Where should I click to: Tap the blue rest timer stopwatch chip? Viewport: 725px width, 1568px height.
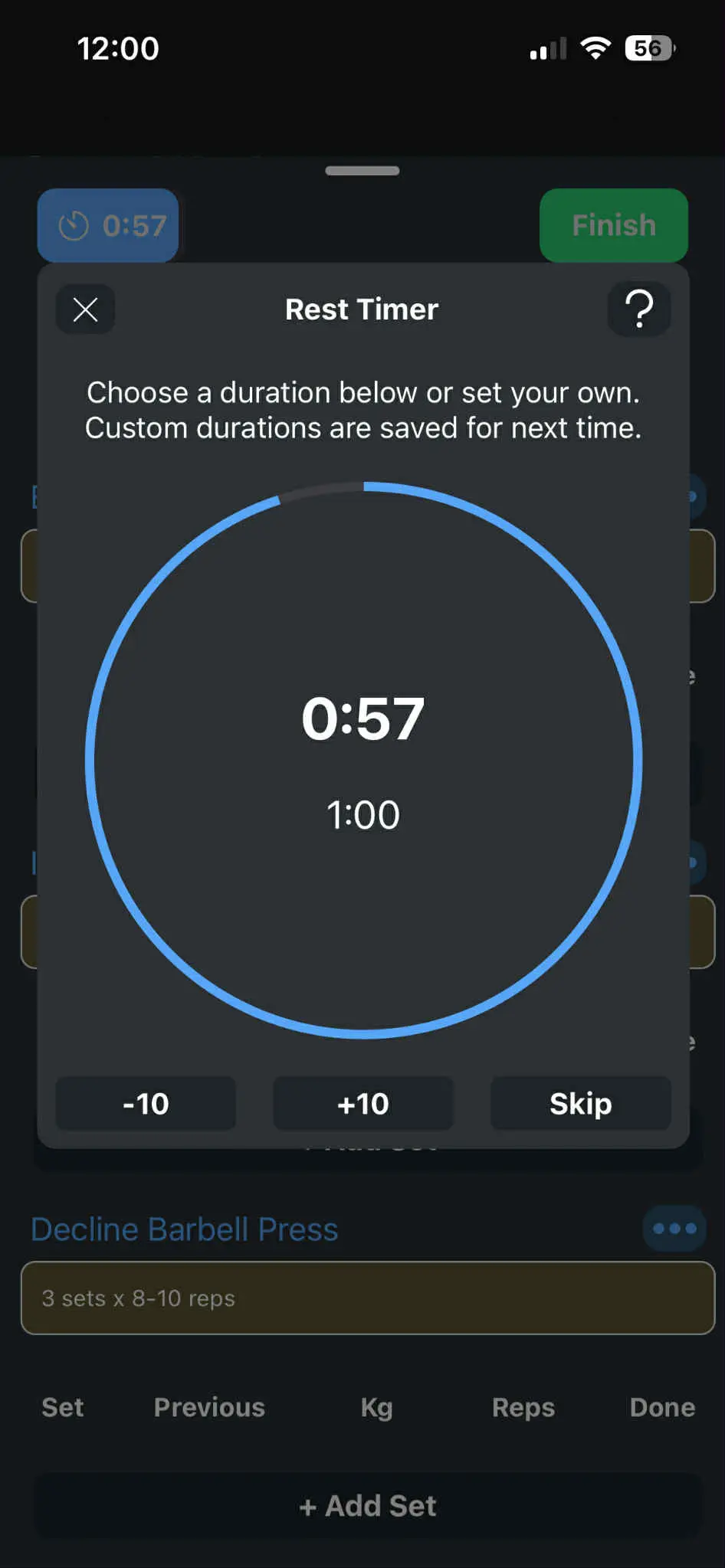point(107,225)
